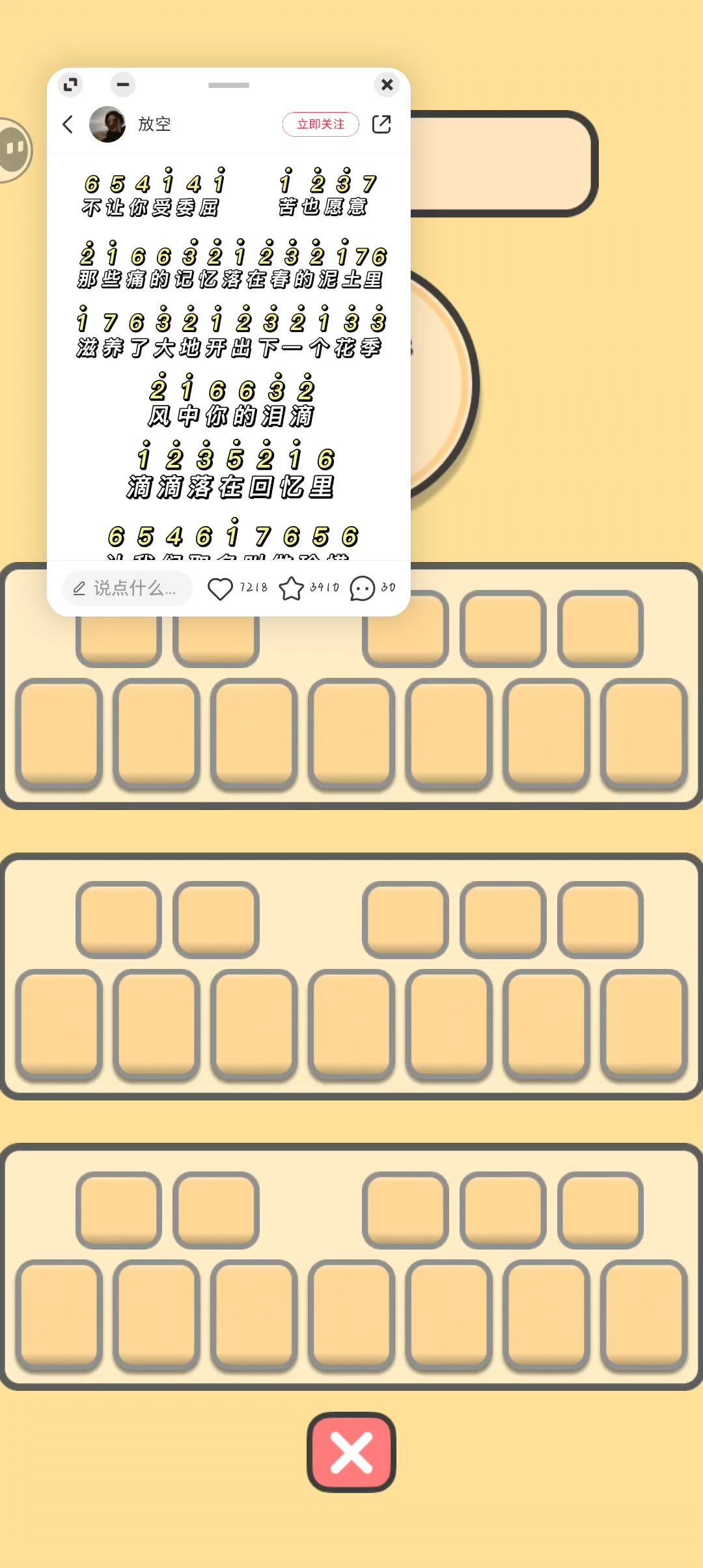This screenshot has height=1568, width=703.
Task: Open 放空's profile avatar
Action: [107, 124]
